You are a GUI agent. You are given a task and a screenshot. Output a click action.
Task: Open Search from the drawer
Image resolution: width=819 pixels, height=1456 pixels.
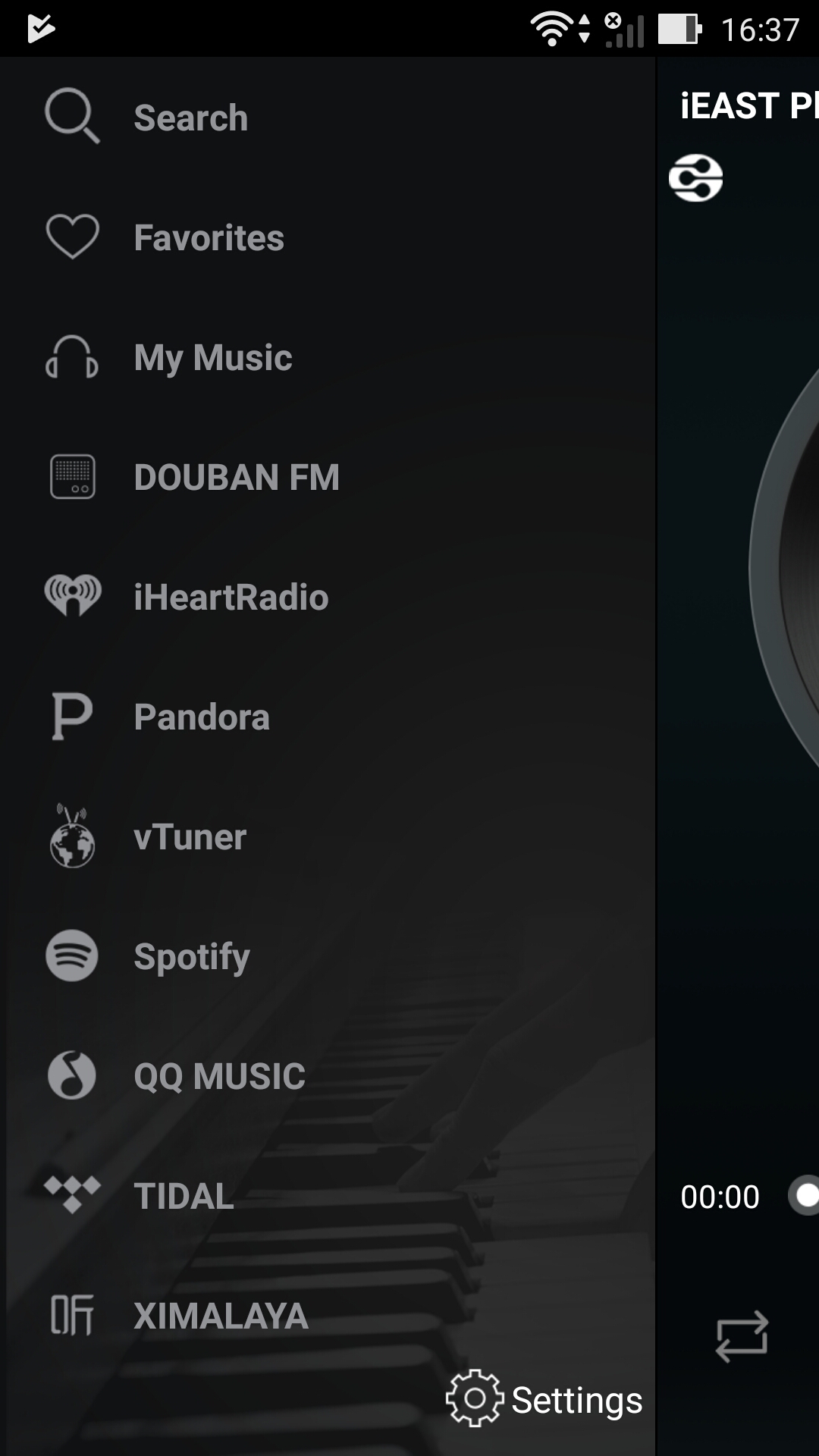(x=190, y=118)
